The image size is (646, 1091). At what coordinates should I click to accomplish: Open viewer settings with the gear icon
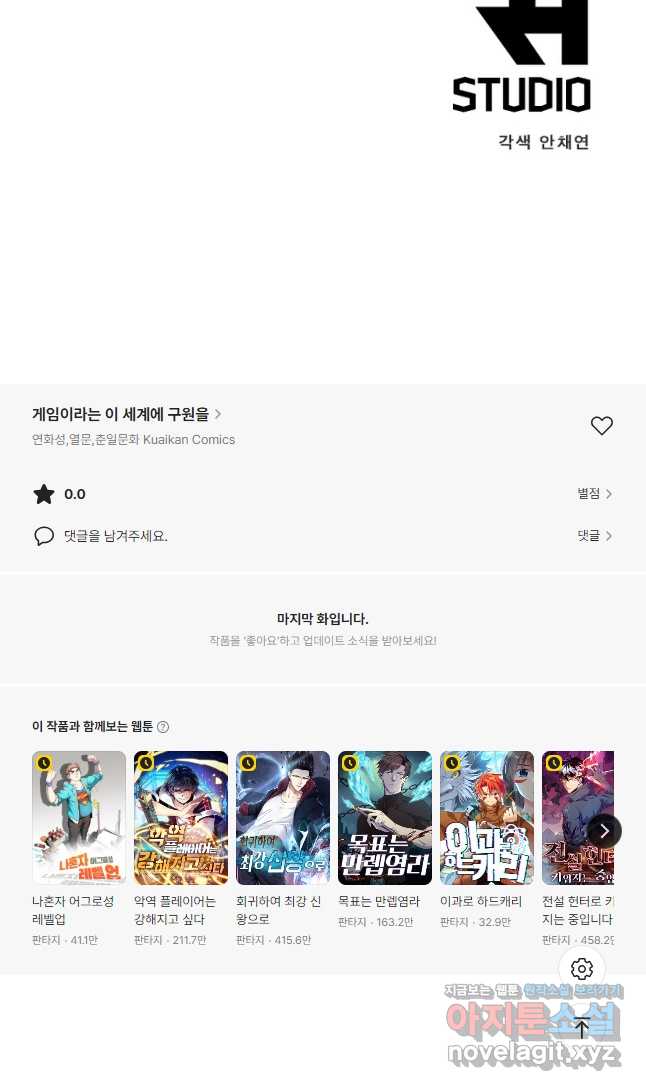pyautogui.click(x=582, y=969)
